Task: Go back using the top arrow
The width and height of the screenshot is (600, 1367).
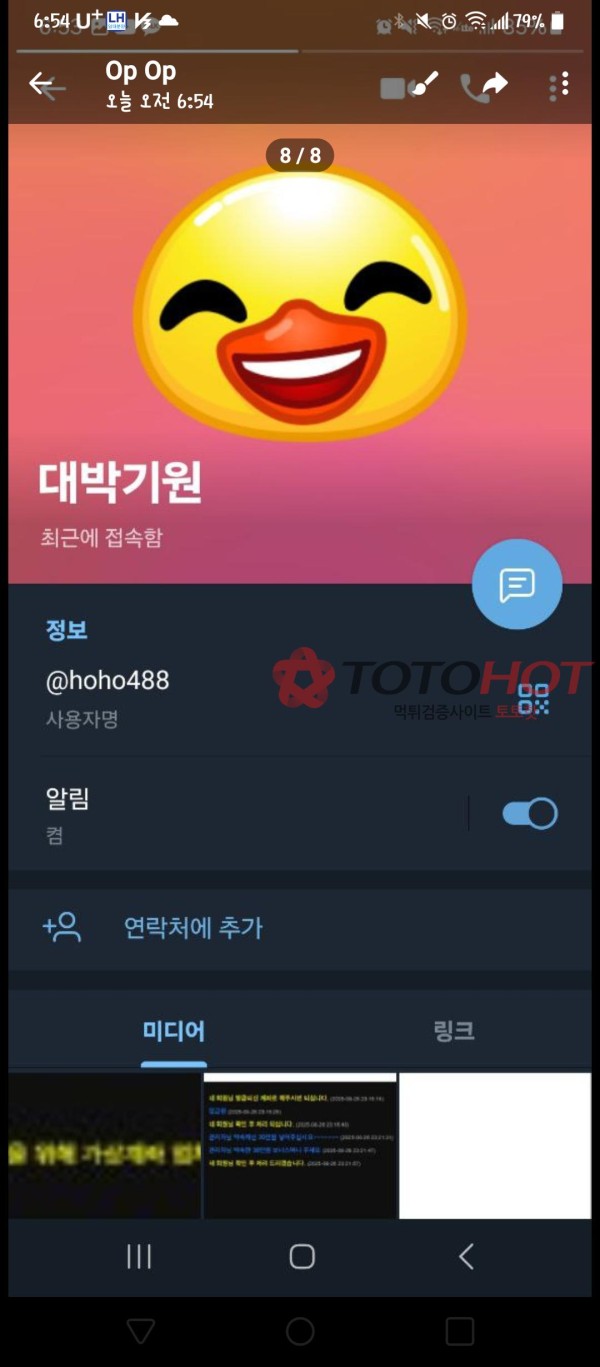Action: pyautogui.click(x=45, y=86)
